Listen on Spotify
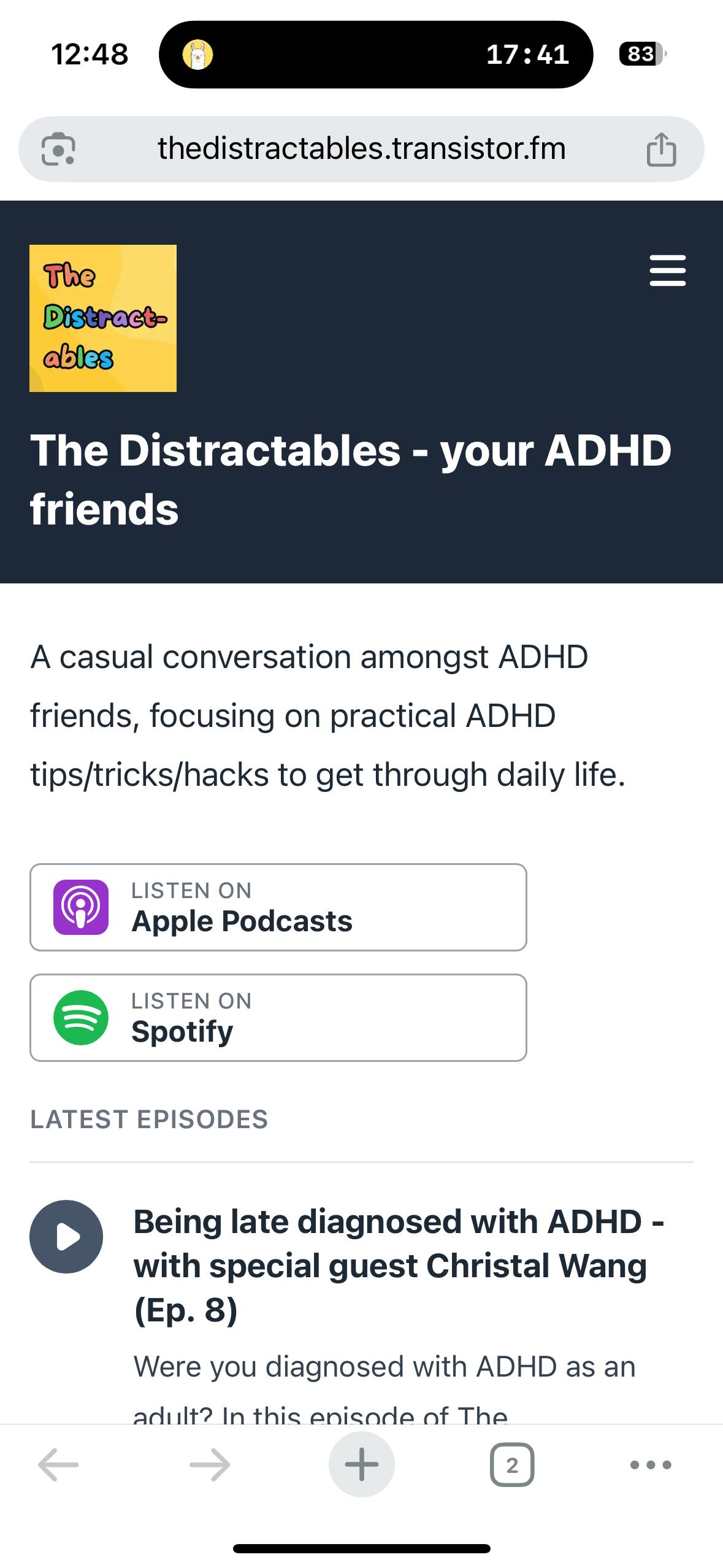Image resolution: width=723 pixels, height=1568 pixels. pyautogui.click(x=278, y=1018)
